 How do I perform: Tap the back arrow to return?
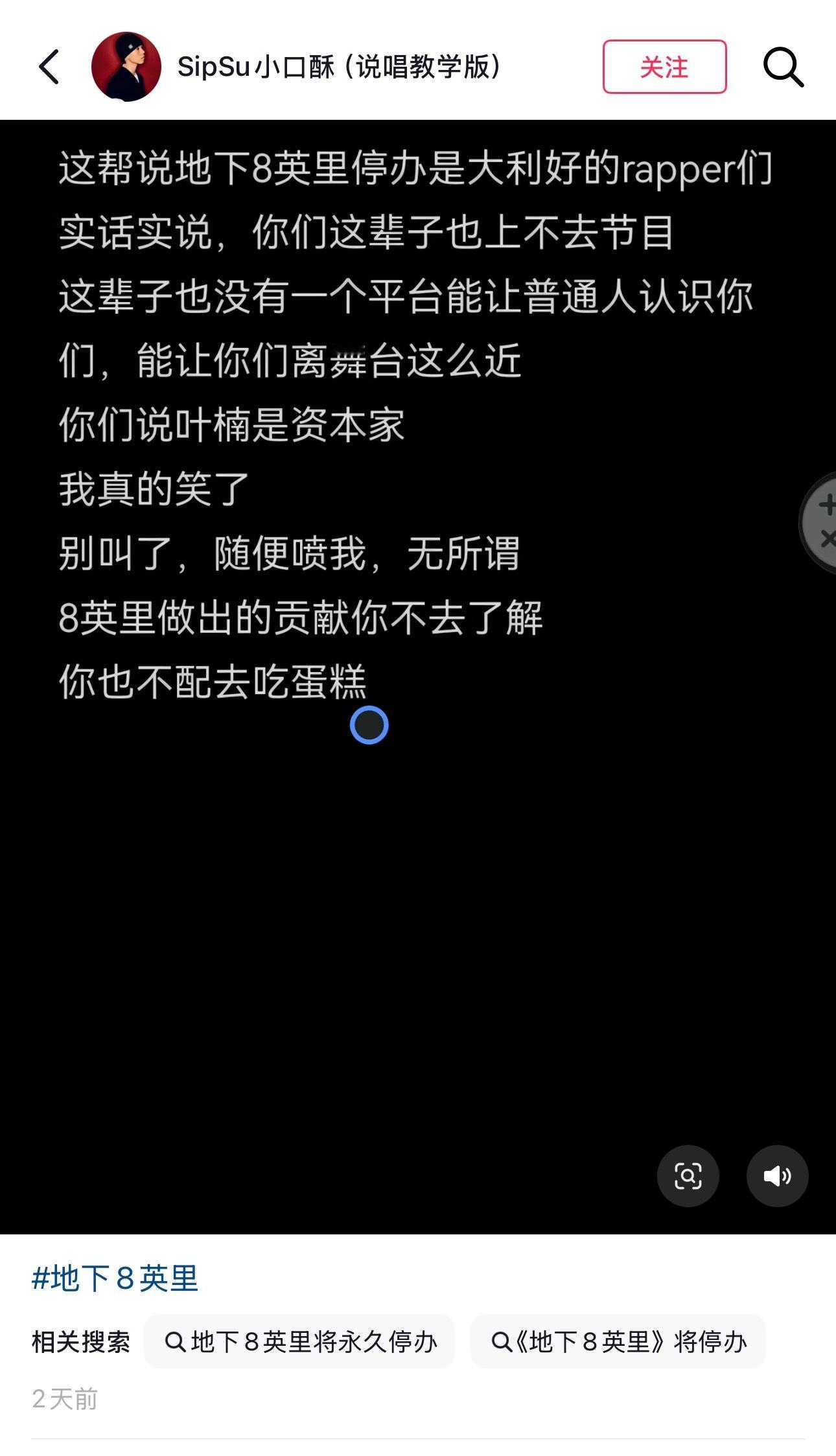[x=49, y=67]
